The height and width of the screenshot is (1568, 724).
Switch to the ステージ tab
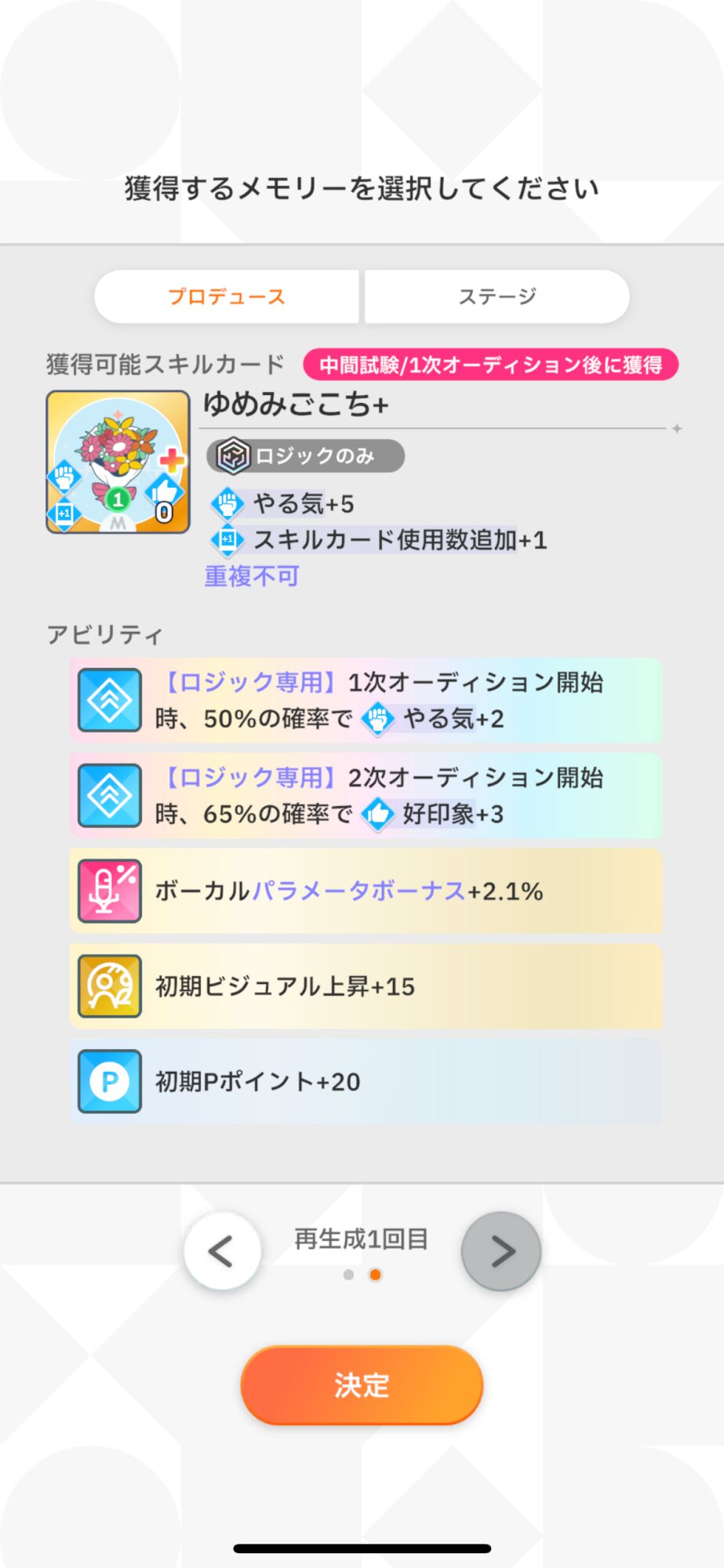497,296
